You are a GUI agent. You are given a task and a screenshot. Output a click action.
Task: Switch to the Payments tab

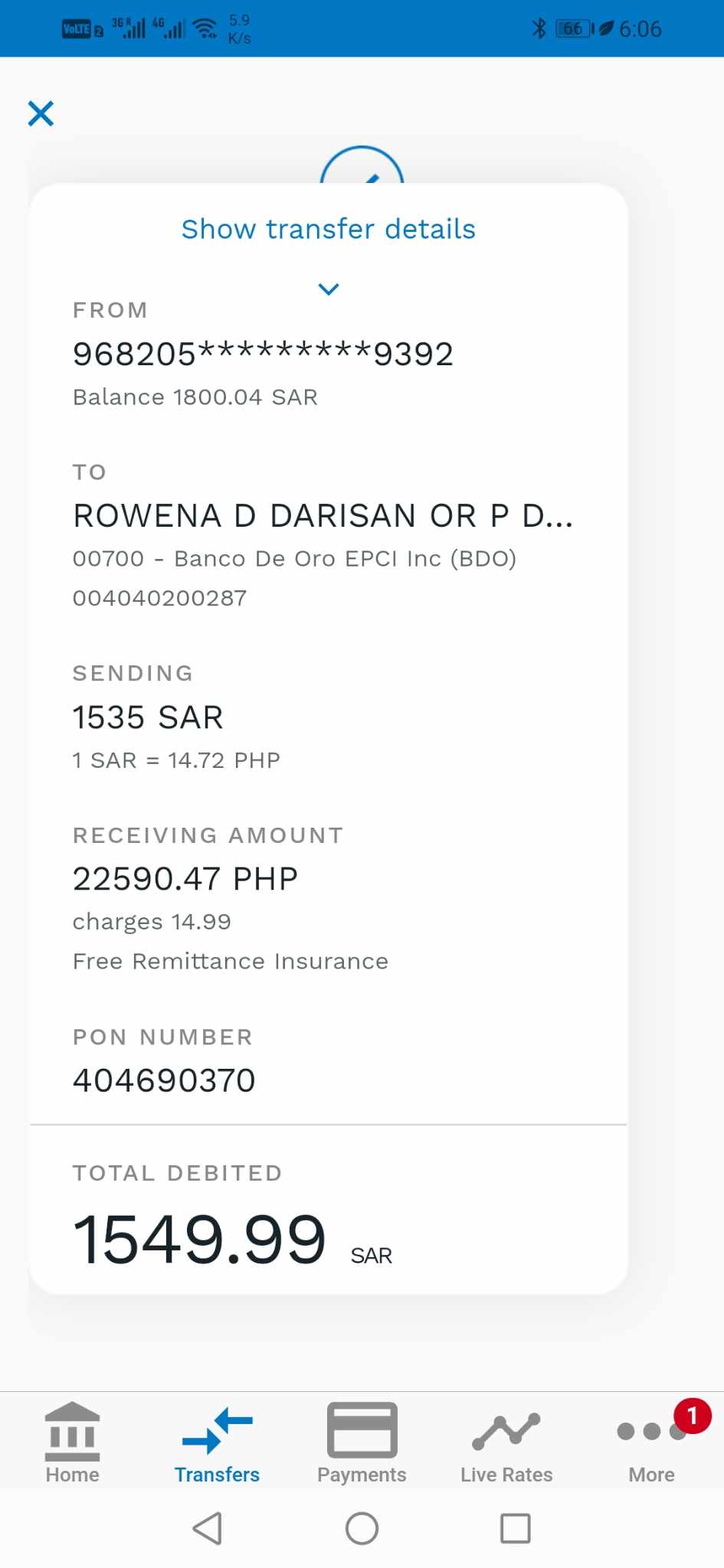(362, 1443)
